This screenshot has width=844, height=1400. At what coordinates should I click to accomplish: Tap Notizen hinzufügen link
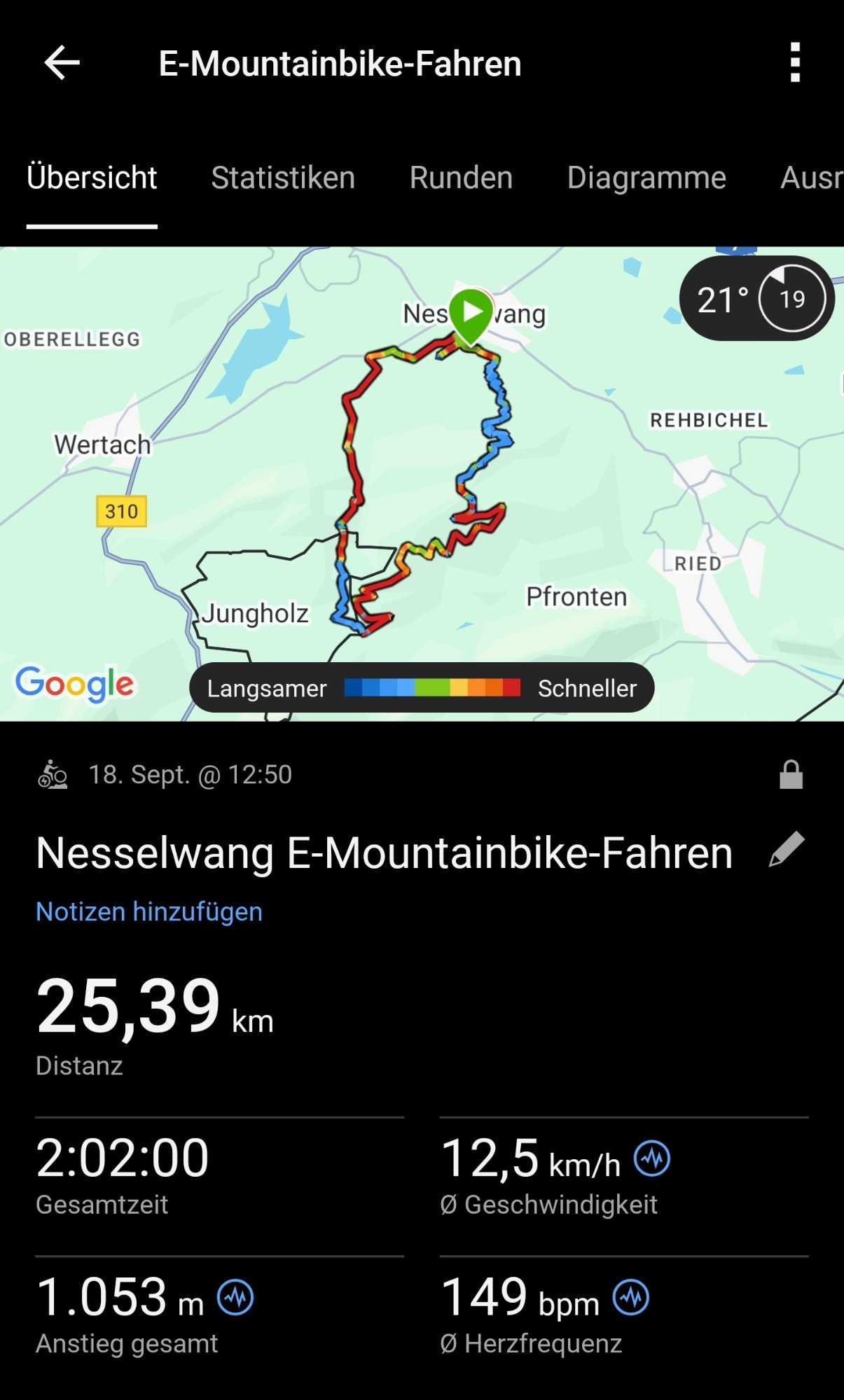pos(149,911)
